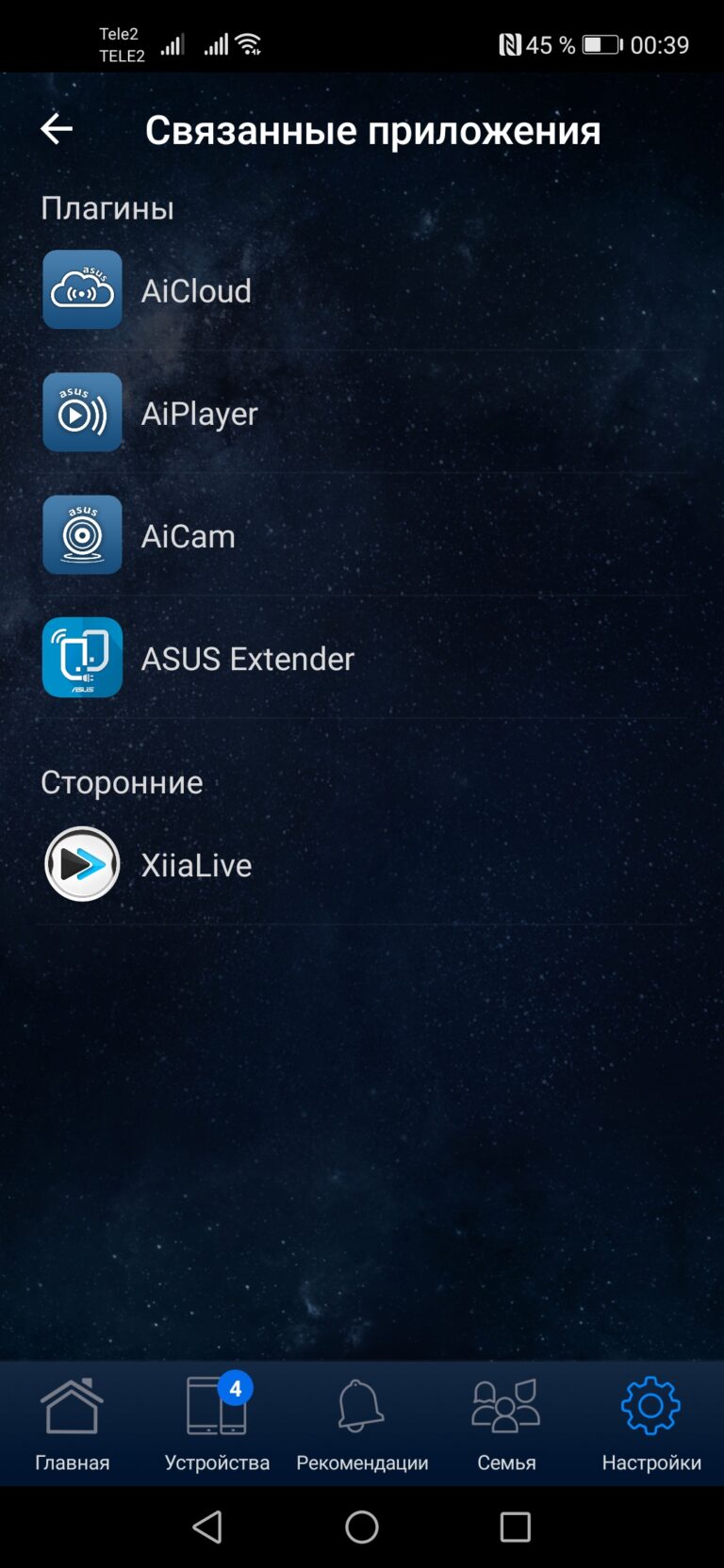Image resolution: width=724 pixels, height=1568 pixels.
Task: Switch to the Устройства tab
Action: [217, 1423]
